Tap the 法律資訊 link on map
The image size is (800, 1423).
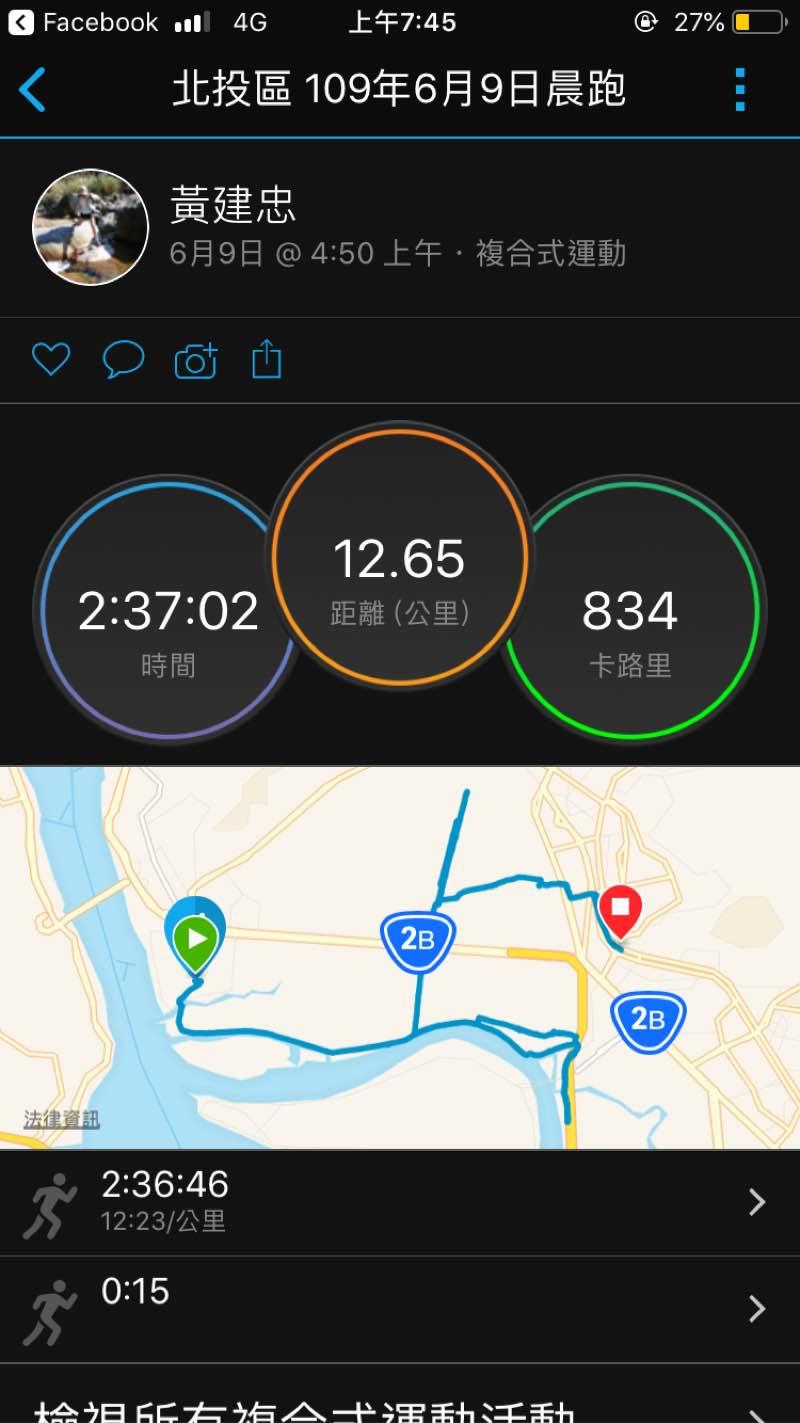pyautogui.click(x=62, y=1119)
